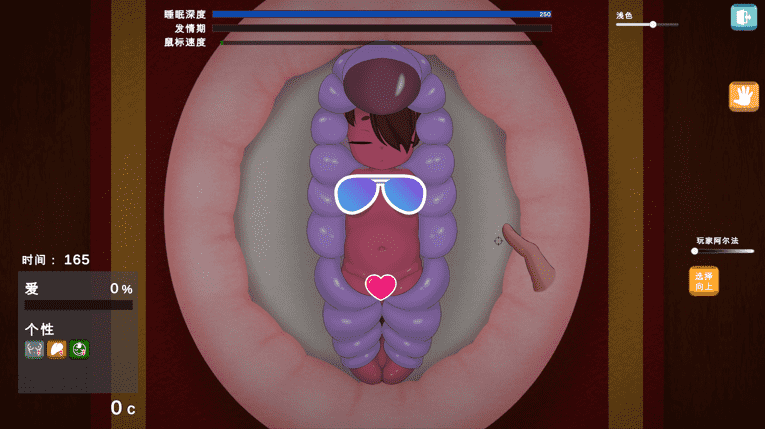Adjust the 浅色 slider

[653, 24]
